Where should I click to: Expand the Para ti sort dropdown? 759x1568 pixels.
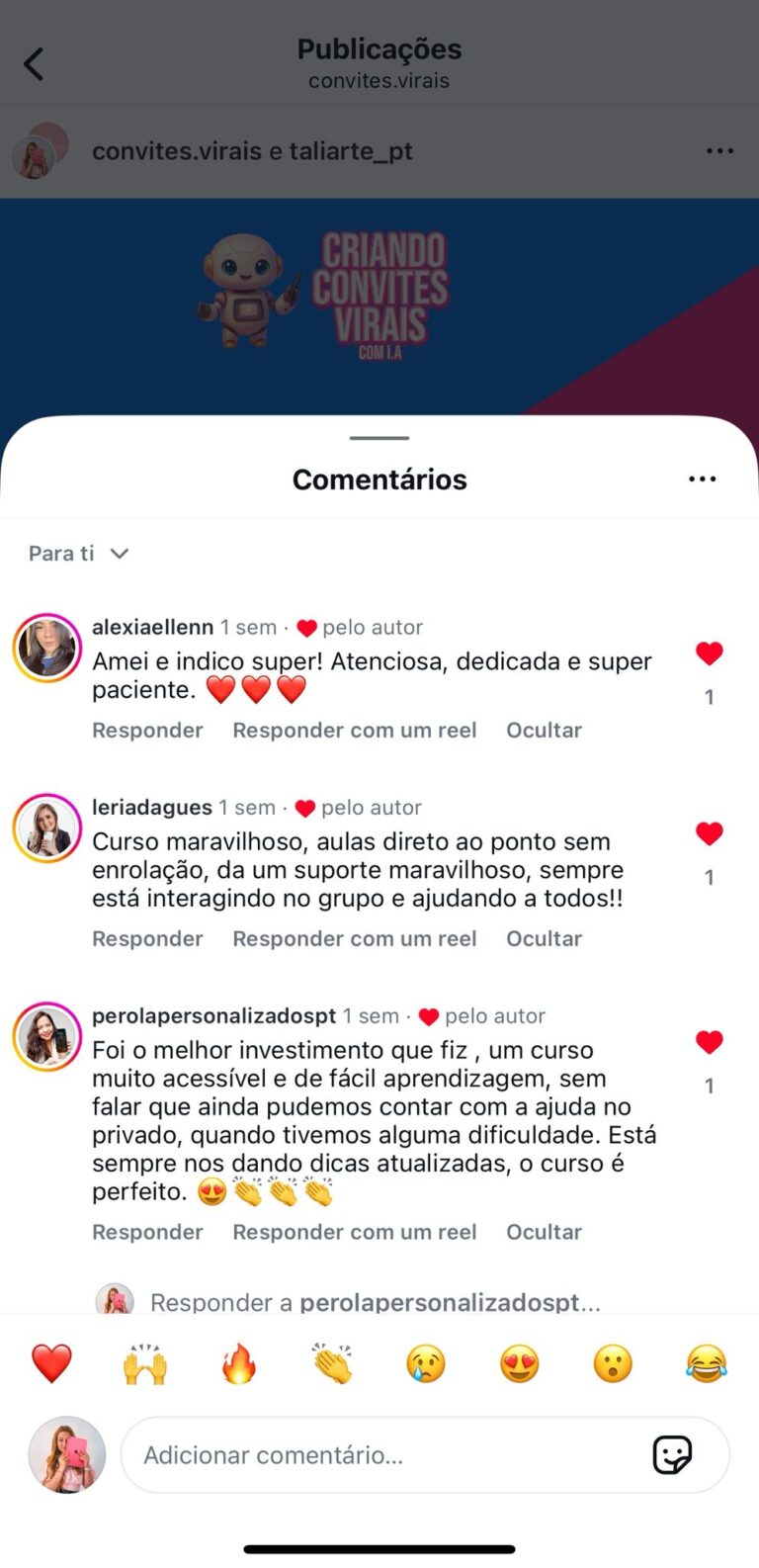79,554
